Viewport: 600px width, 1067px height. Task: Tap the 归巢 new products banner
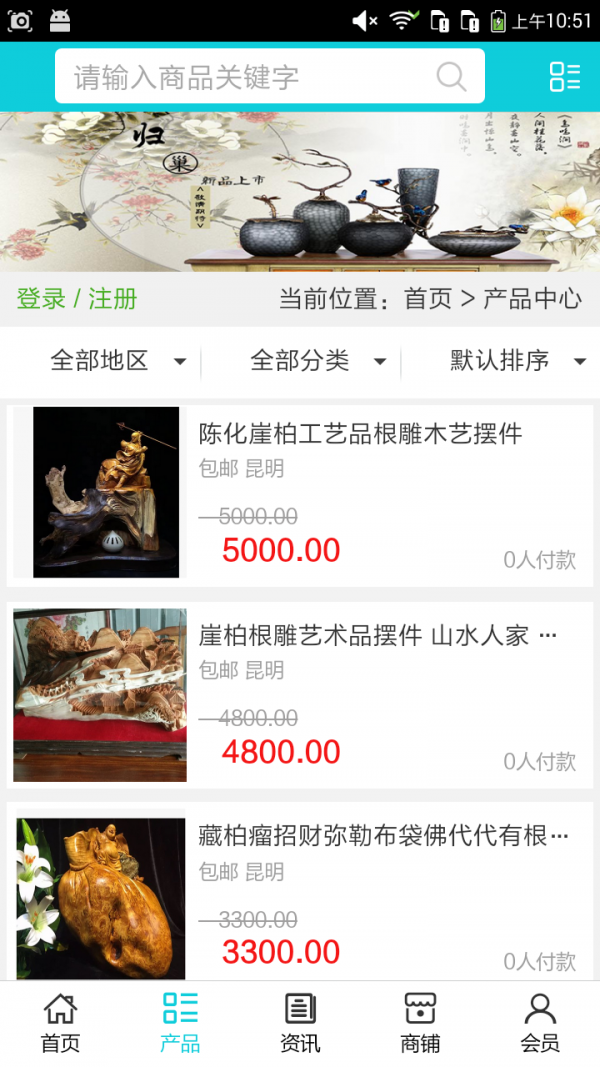[300, 191]
